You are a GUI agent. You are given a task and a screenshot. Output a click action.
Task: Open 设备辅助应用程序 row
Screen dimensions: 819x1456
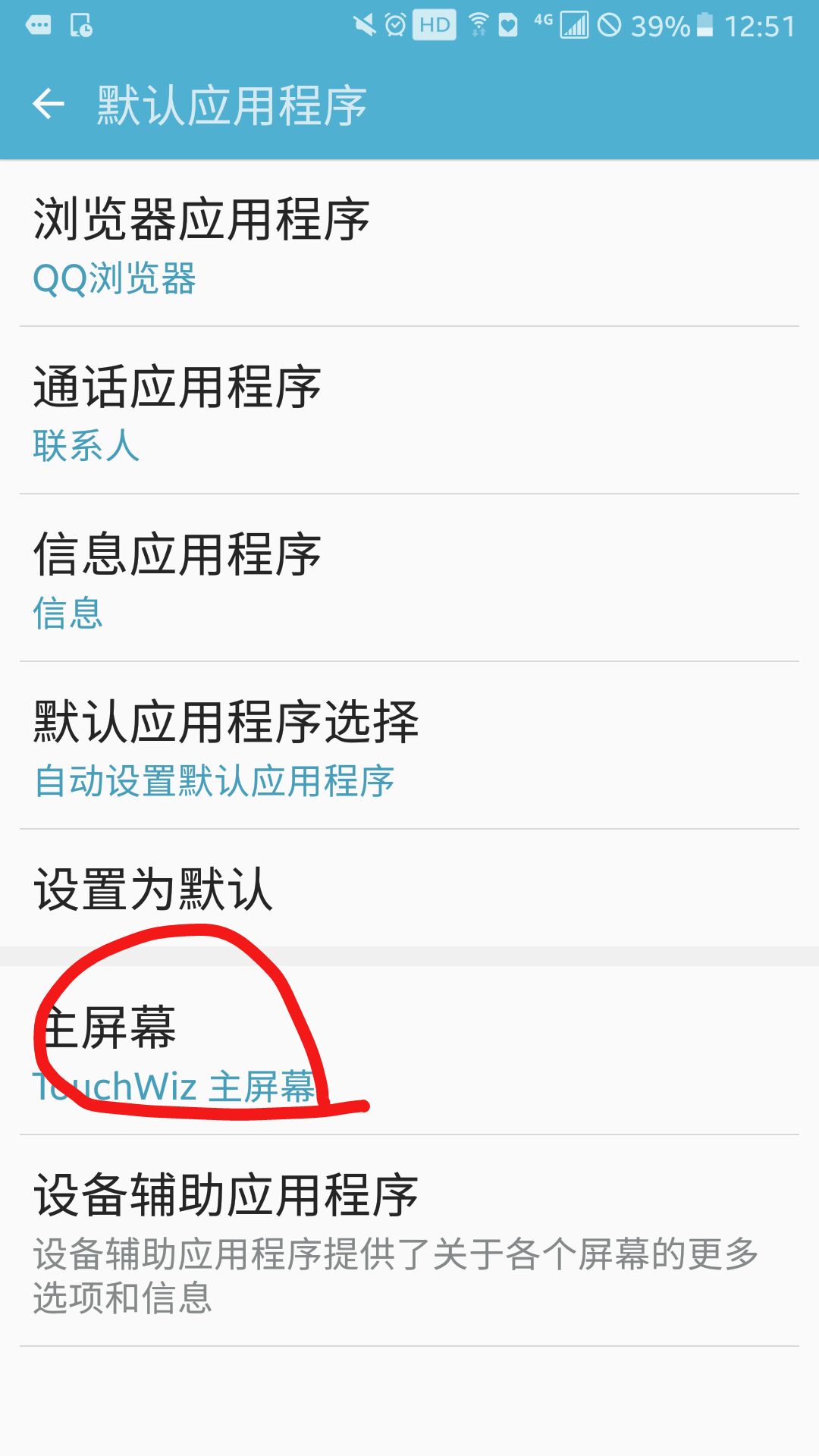click(x=409, y=1241)
